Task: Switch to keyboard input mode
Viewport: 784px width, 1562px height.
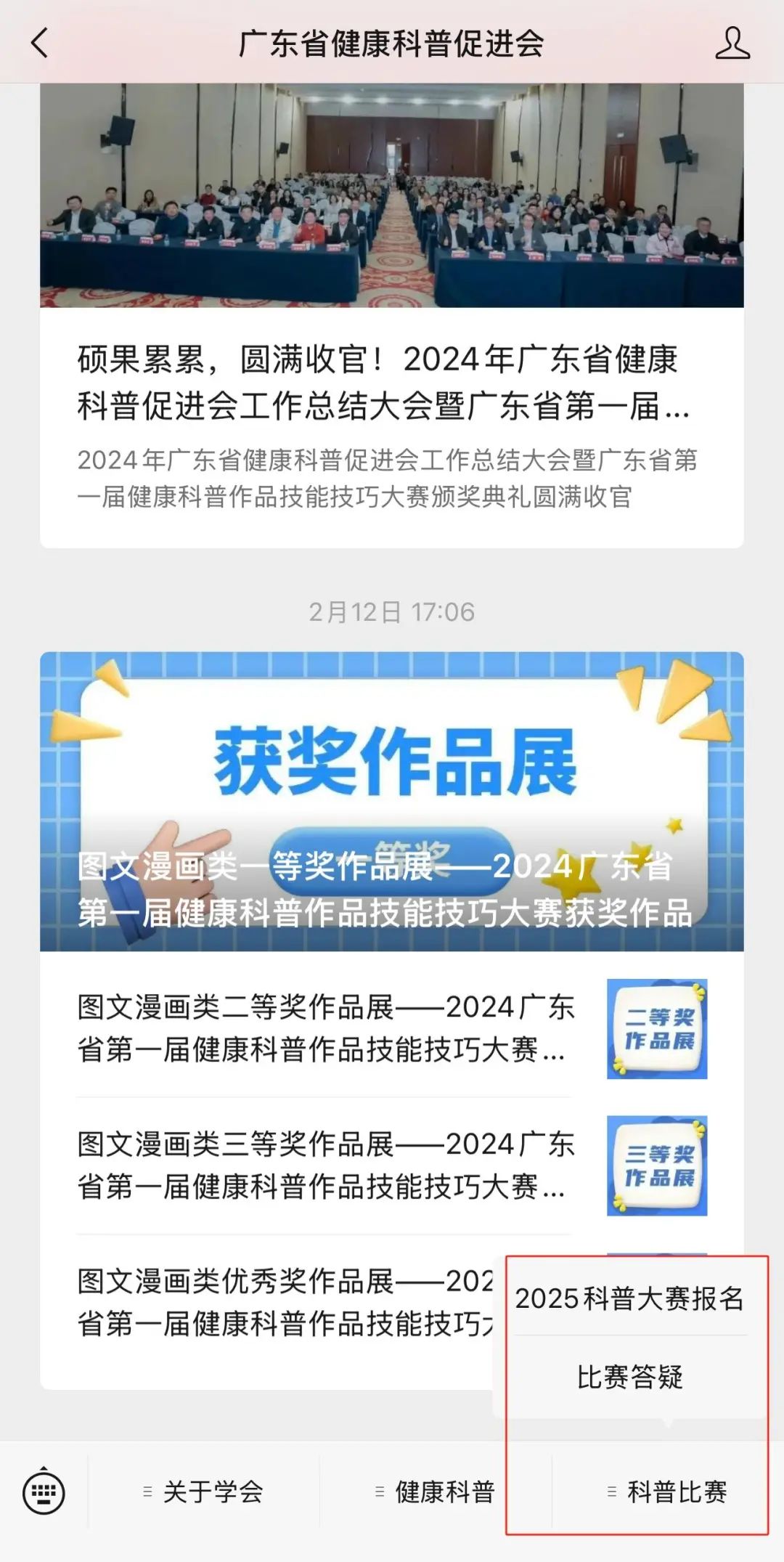Action: pos(44,1492)
